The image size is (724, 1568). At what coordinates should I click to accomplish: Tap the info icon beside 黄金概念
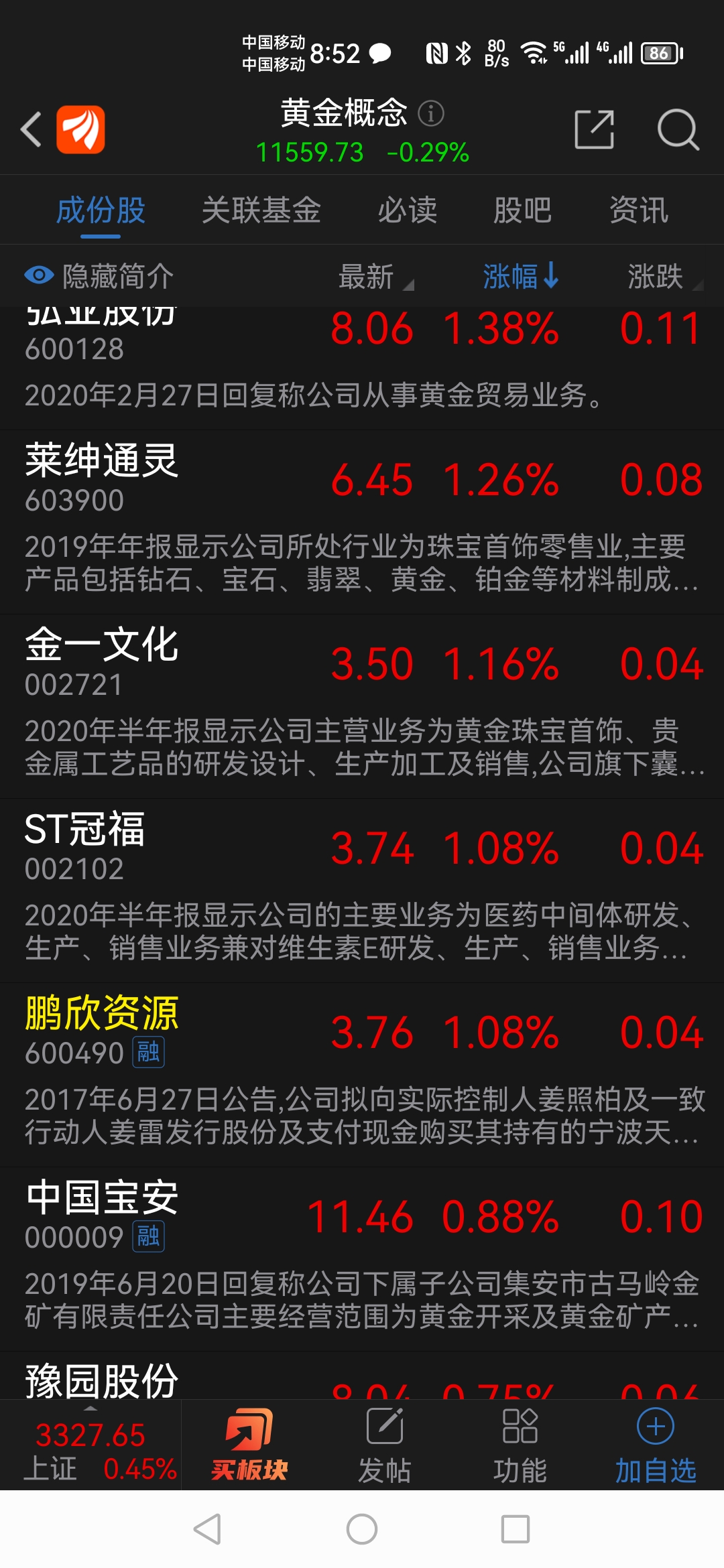(x=431, y=114)
